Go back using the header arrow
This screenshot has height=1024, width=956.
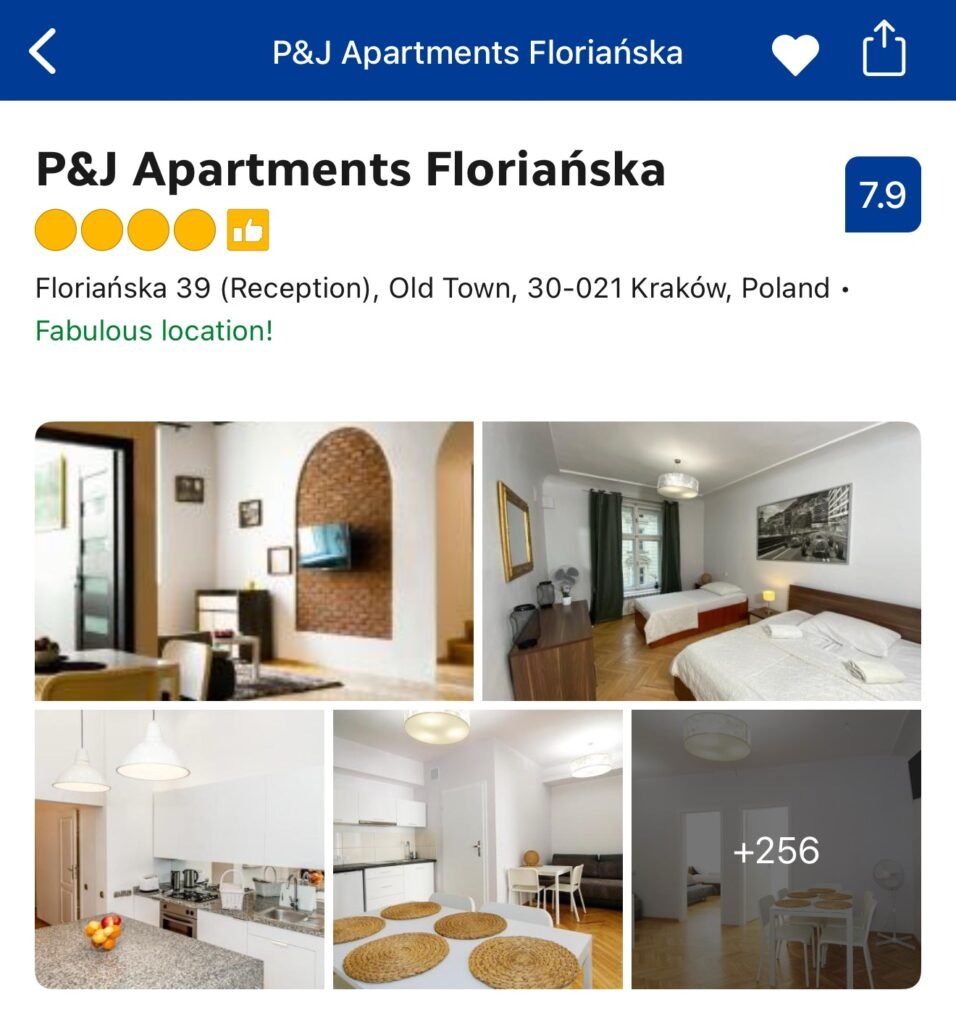click(x=43, y=51)
